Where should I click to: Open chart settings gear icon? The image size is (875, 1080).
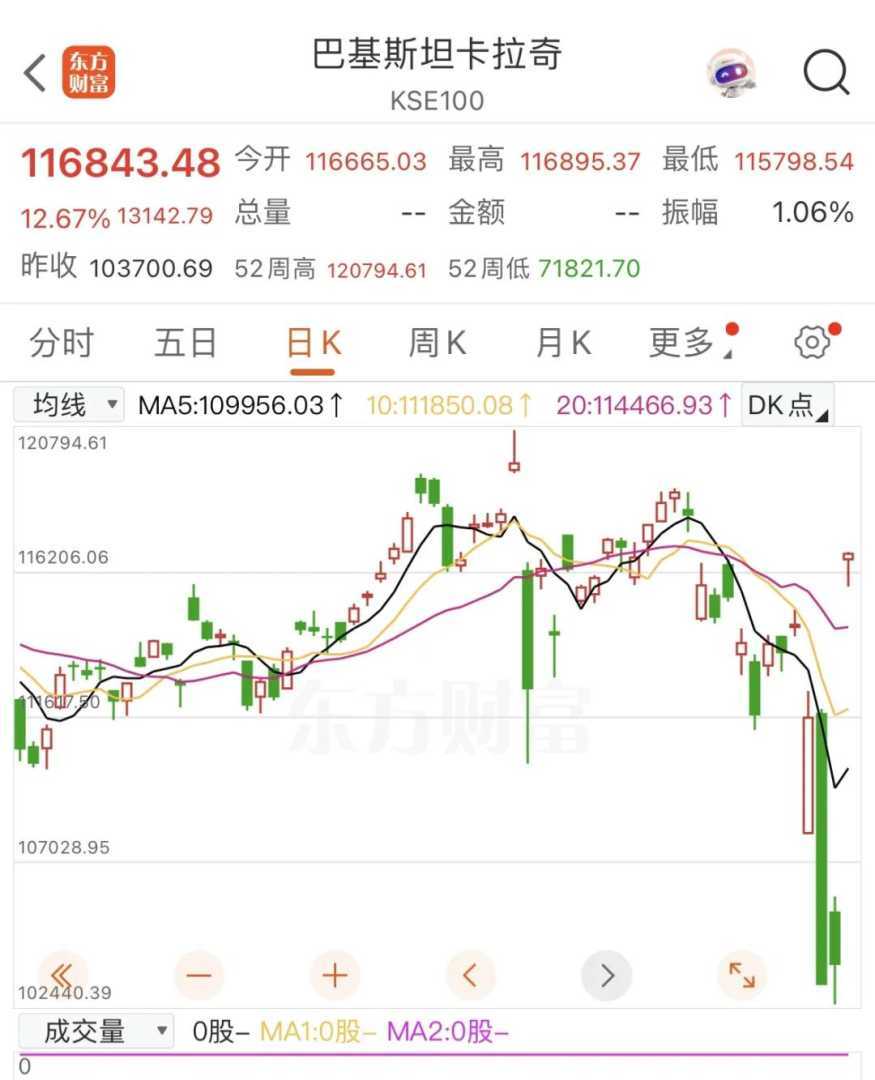click(x=814, y=343)
